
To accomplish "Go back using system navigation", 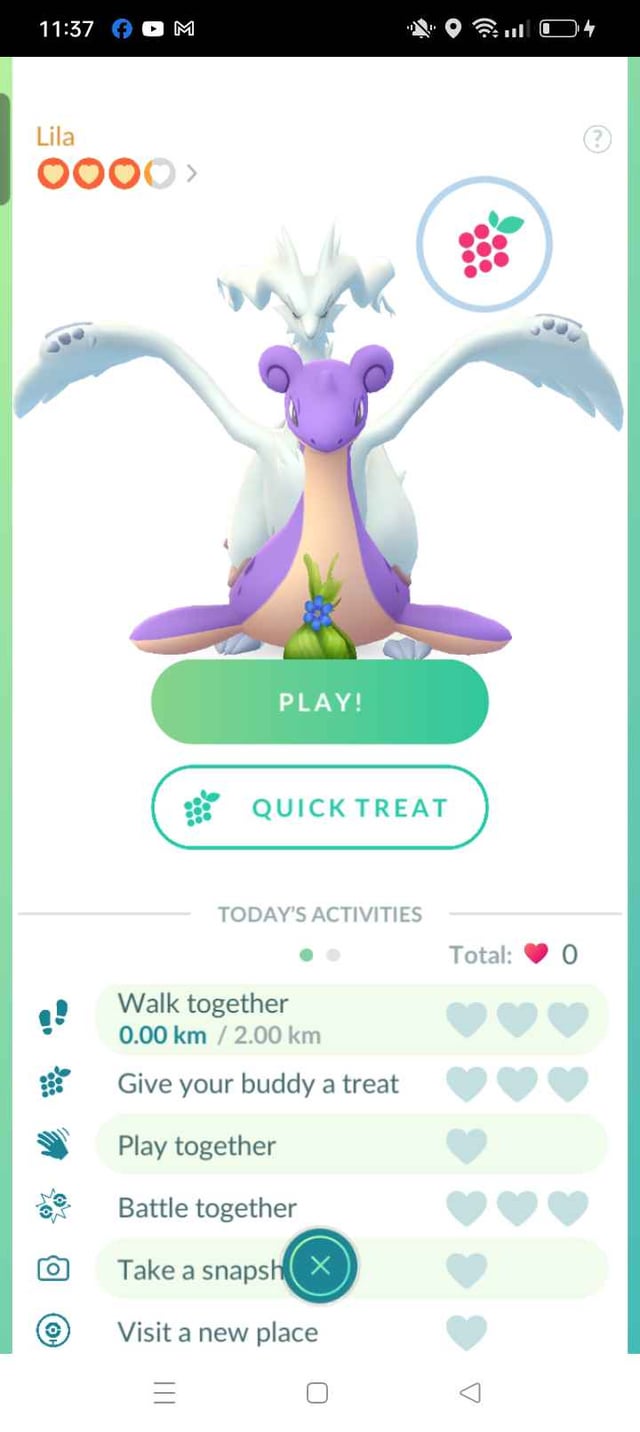I will tap(470, 1392).
